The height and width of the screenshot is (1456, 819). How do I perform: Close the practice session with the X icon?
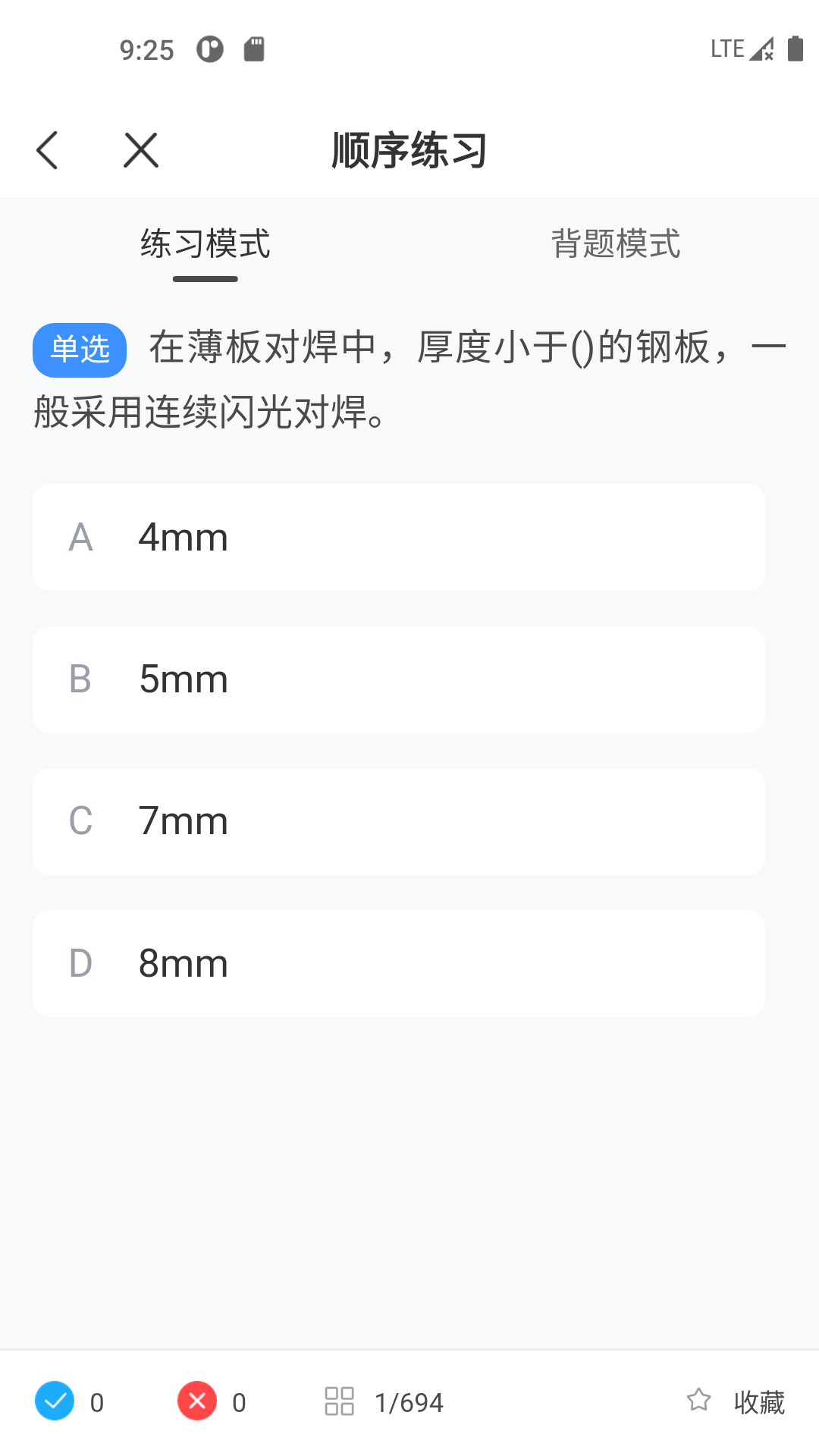(x=140, y=149)
